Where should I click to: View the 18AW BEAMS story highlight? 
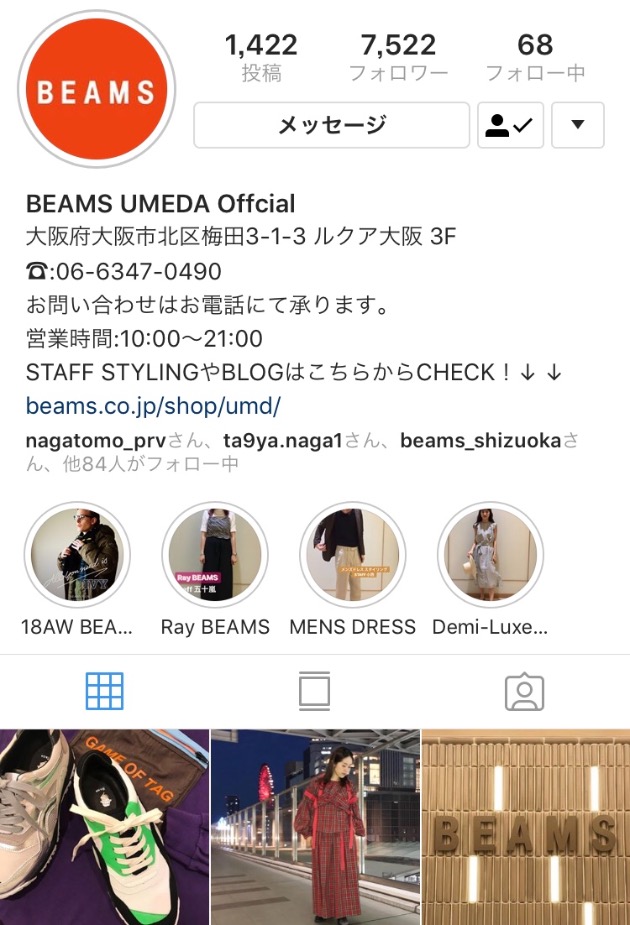pyautogui.click(x=77, y=556)
